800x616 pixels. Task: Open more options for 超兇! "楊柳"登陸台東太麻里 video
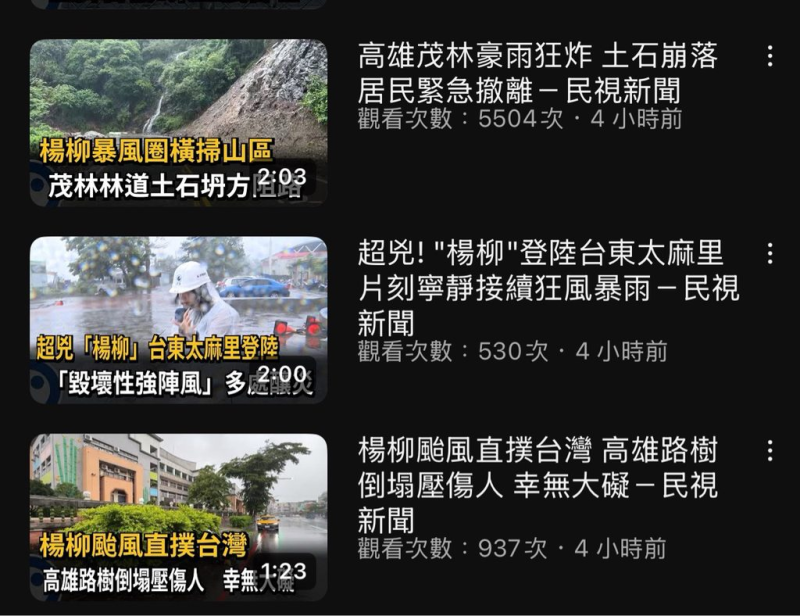(769, 253)
